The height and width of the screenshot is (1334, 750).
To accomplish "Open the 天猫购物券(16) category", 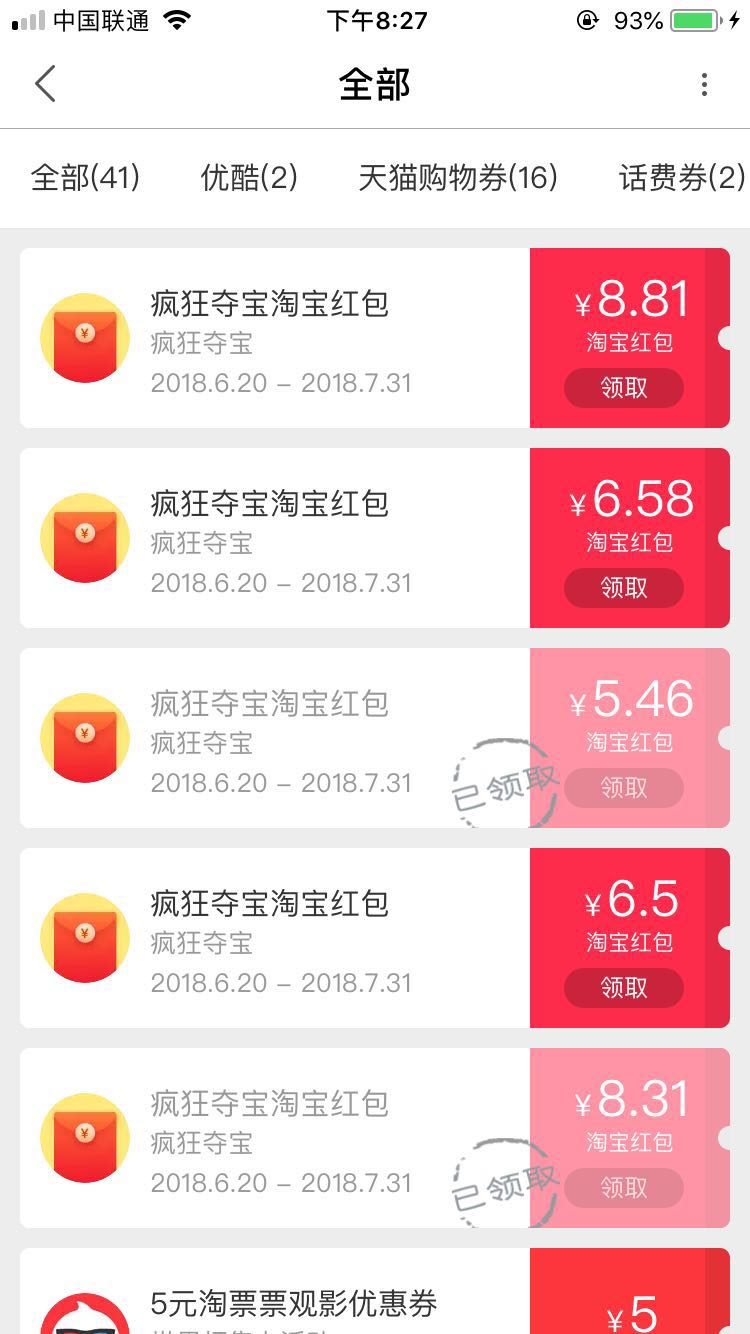I will point(458,177).
